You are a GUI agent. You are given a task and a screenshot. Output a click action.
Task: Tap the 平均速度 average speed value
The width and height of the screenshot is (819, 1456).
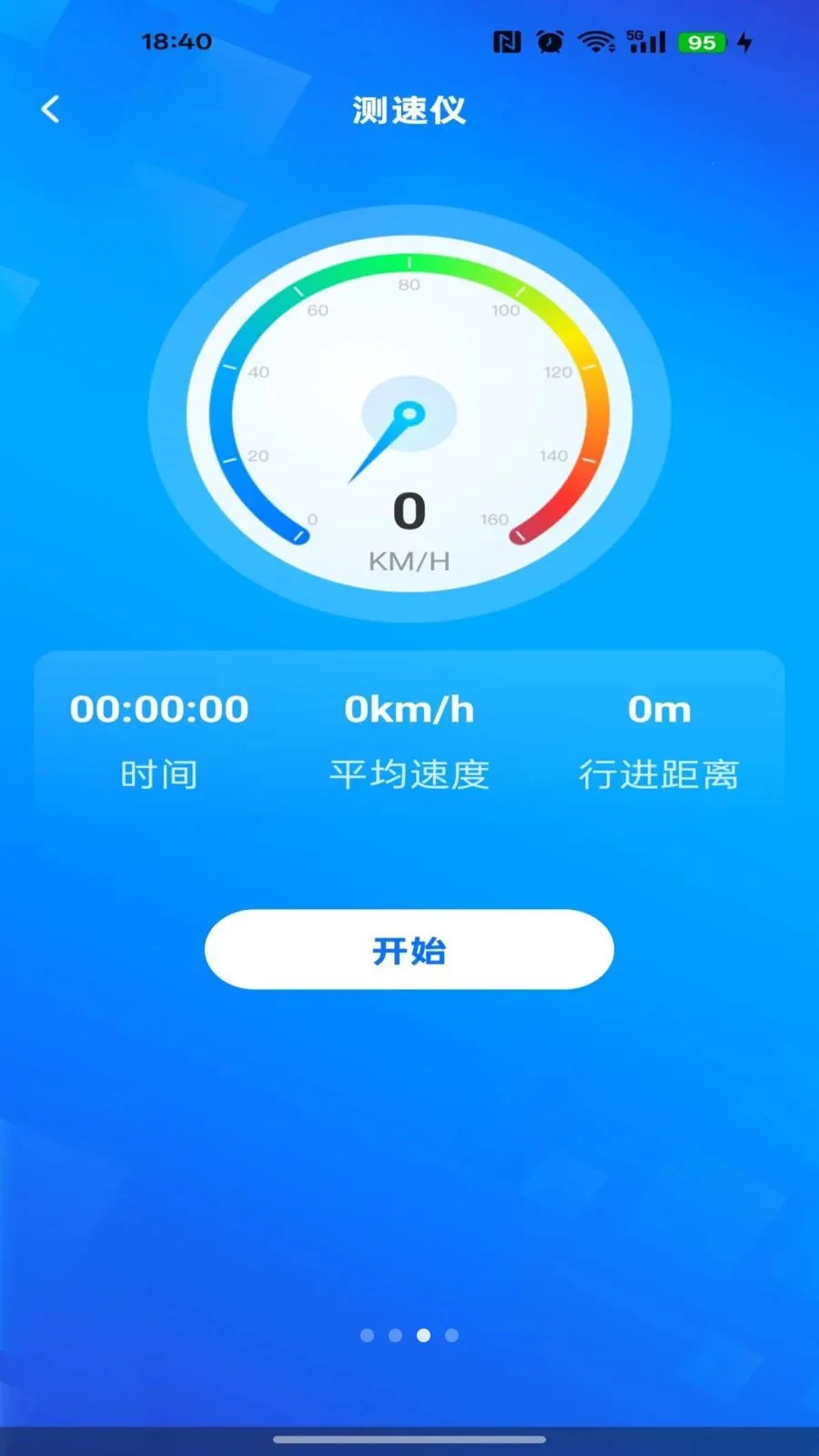click(409, 710)
